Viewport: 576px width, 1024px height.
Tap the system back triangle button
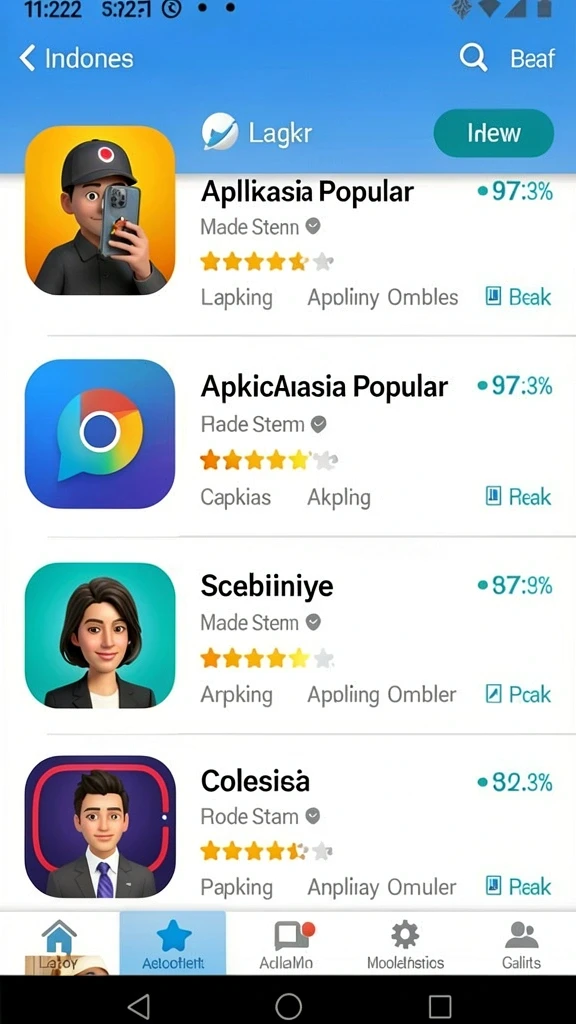pyautogui.click(x=139, y=1006)
